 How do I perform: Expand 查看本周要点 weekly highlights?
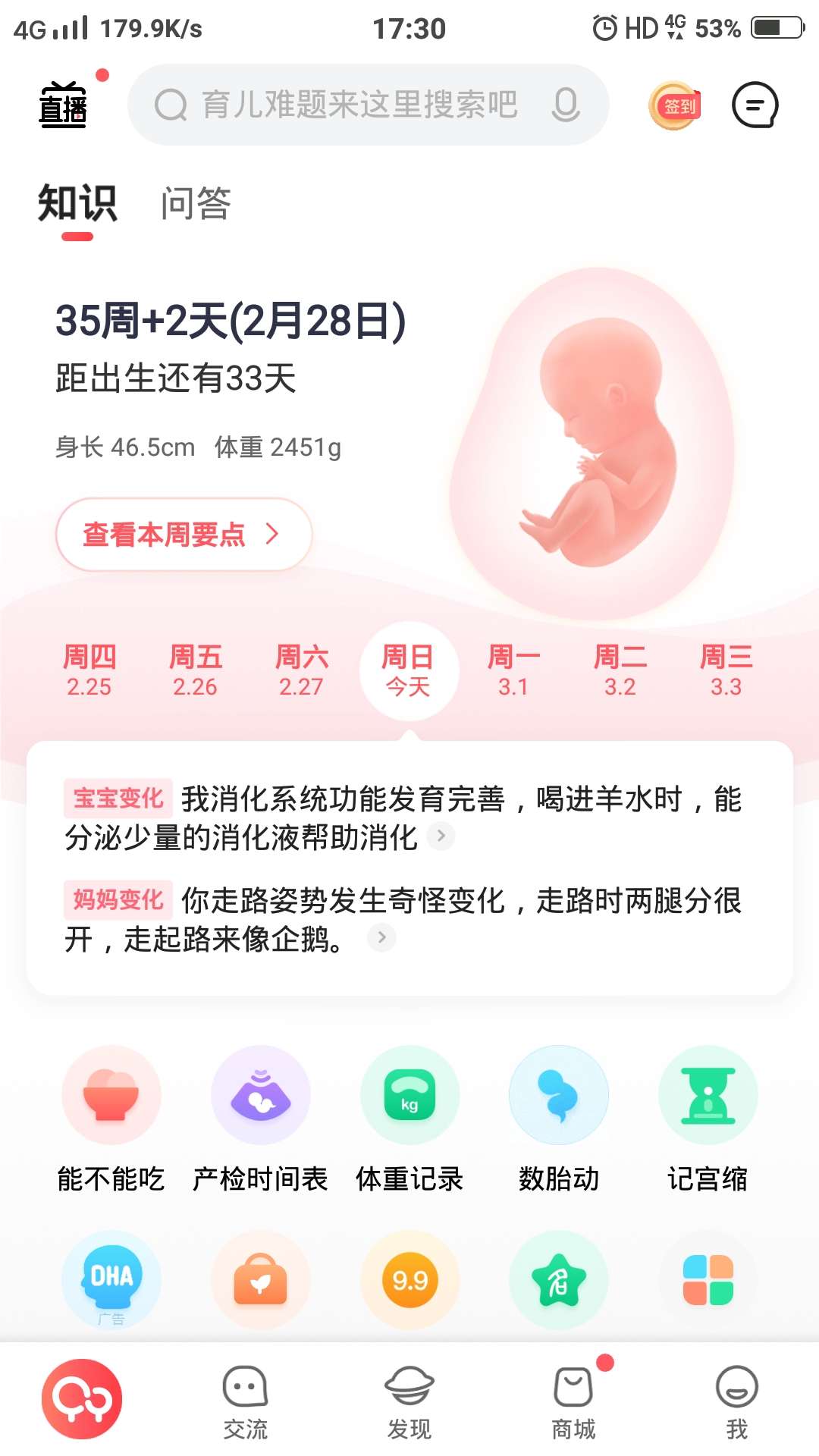183,535
